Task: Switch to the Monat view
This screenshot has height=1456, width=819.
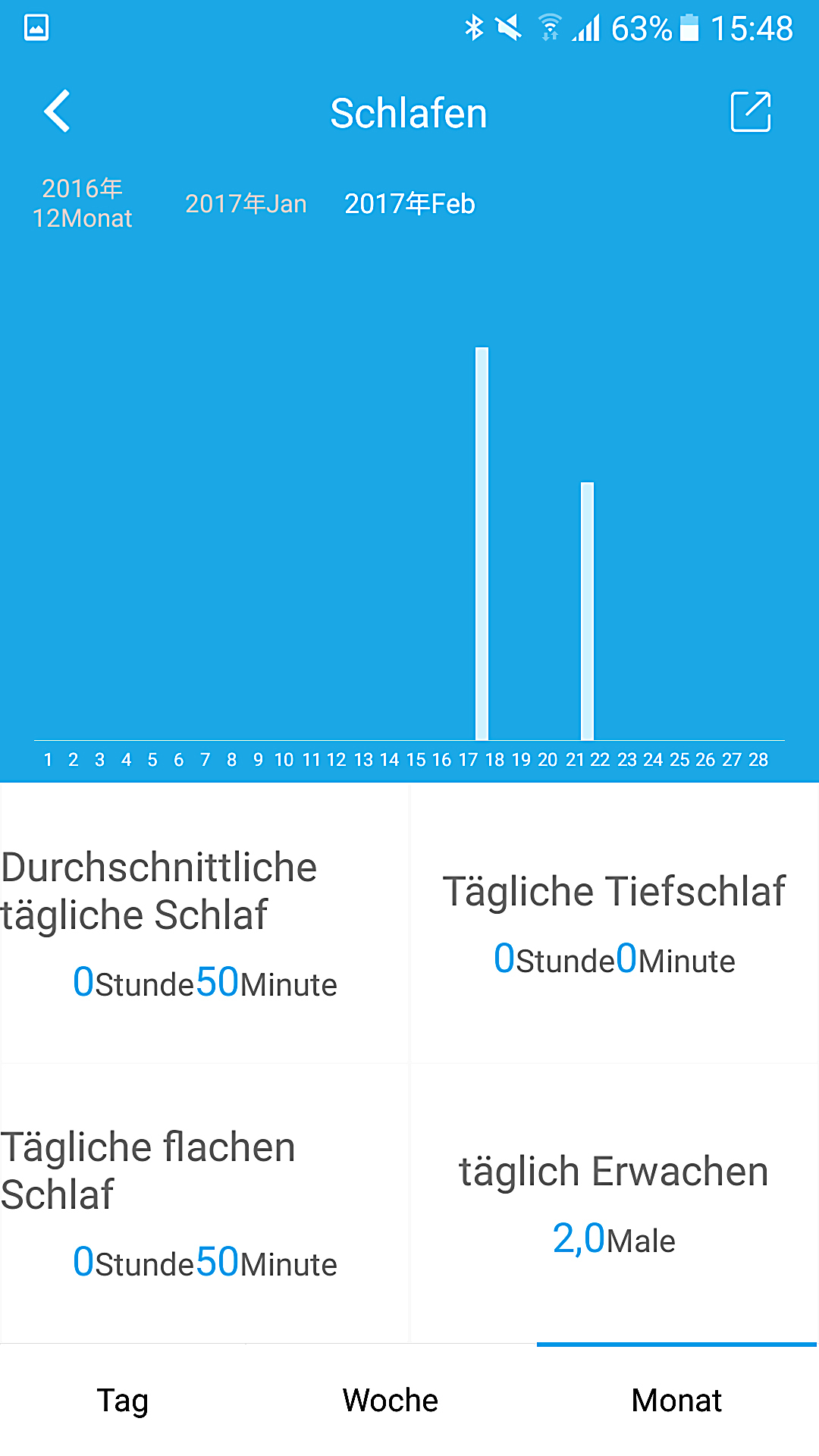Action: coord(676,1400)
